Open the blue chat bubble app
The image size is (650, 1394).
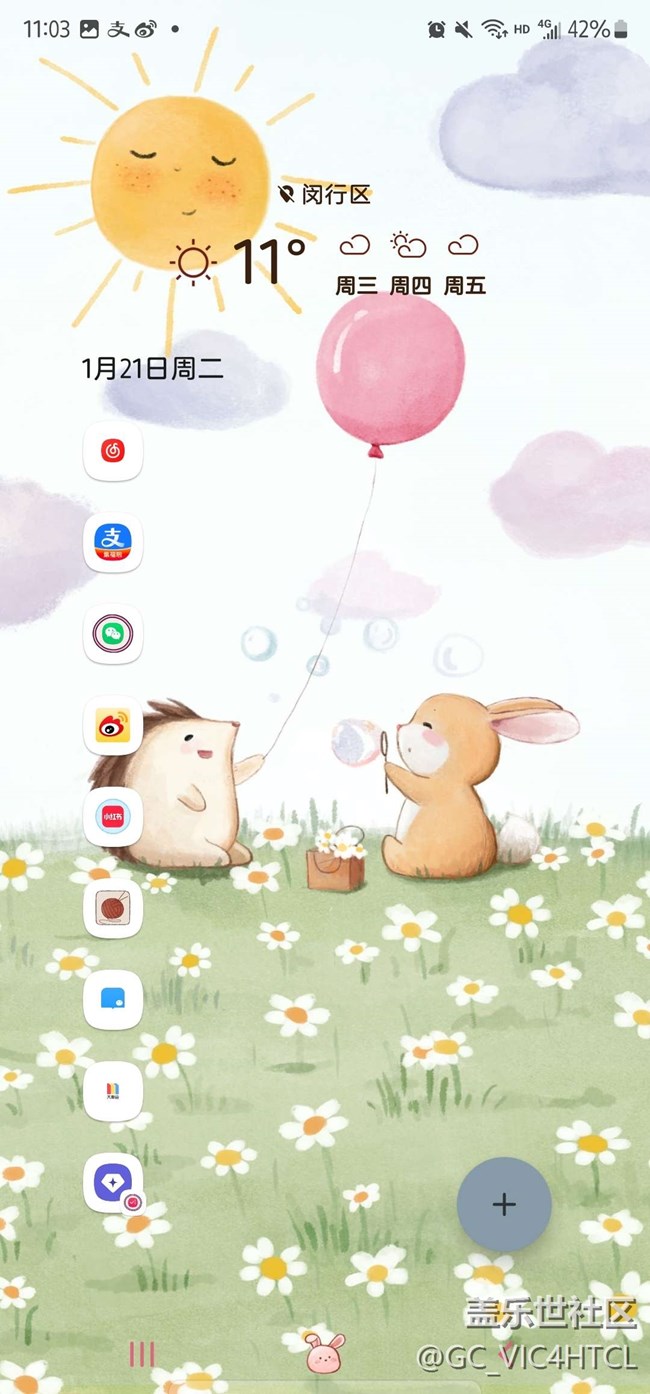113,999
